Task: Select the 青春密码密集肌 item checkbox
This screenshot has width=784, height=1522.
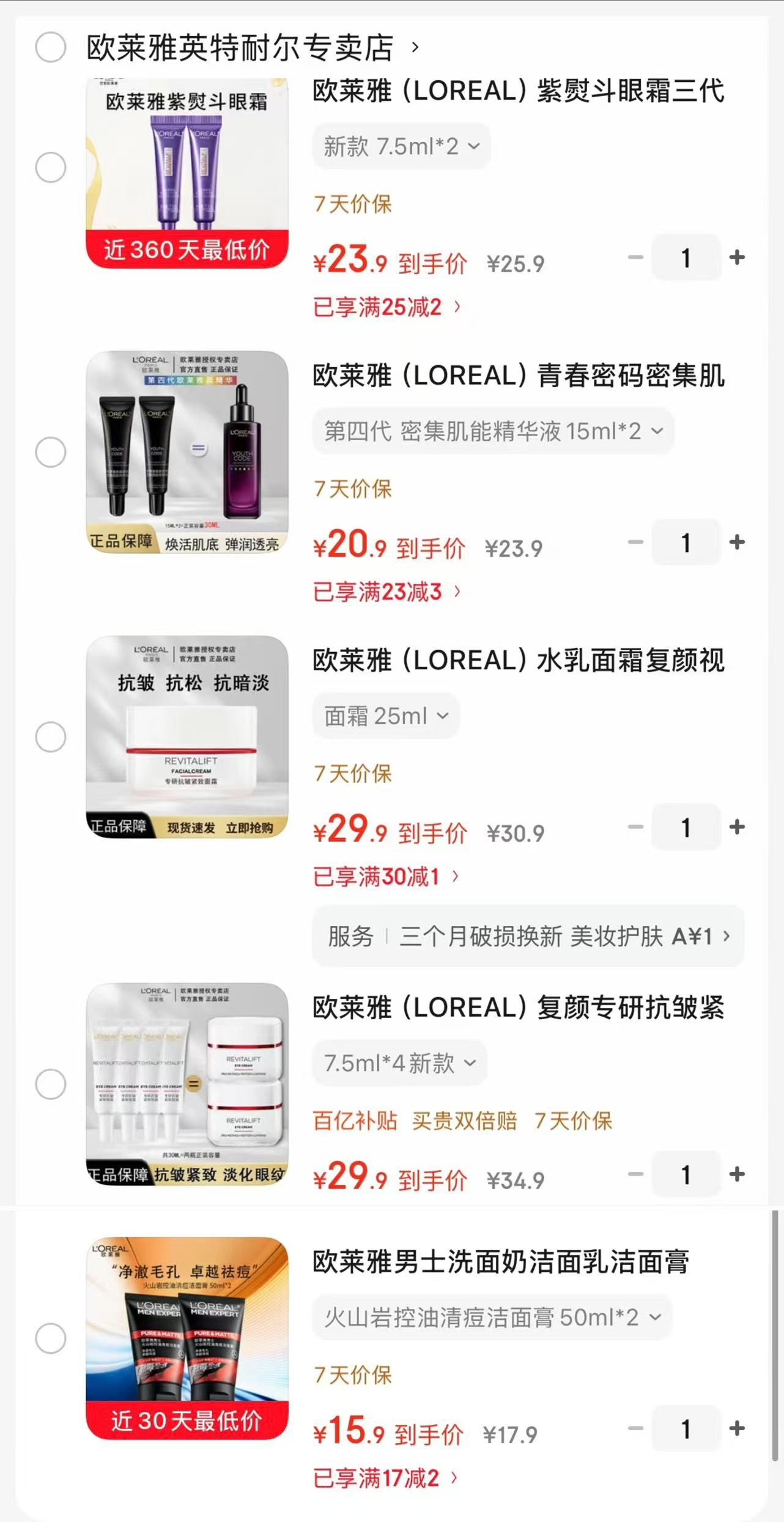Action: pyautogui.click(x=51, y=453)
